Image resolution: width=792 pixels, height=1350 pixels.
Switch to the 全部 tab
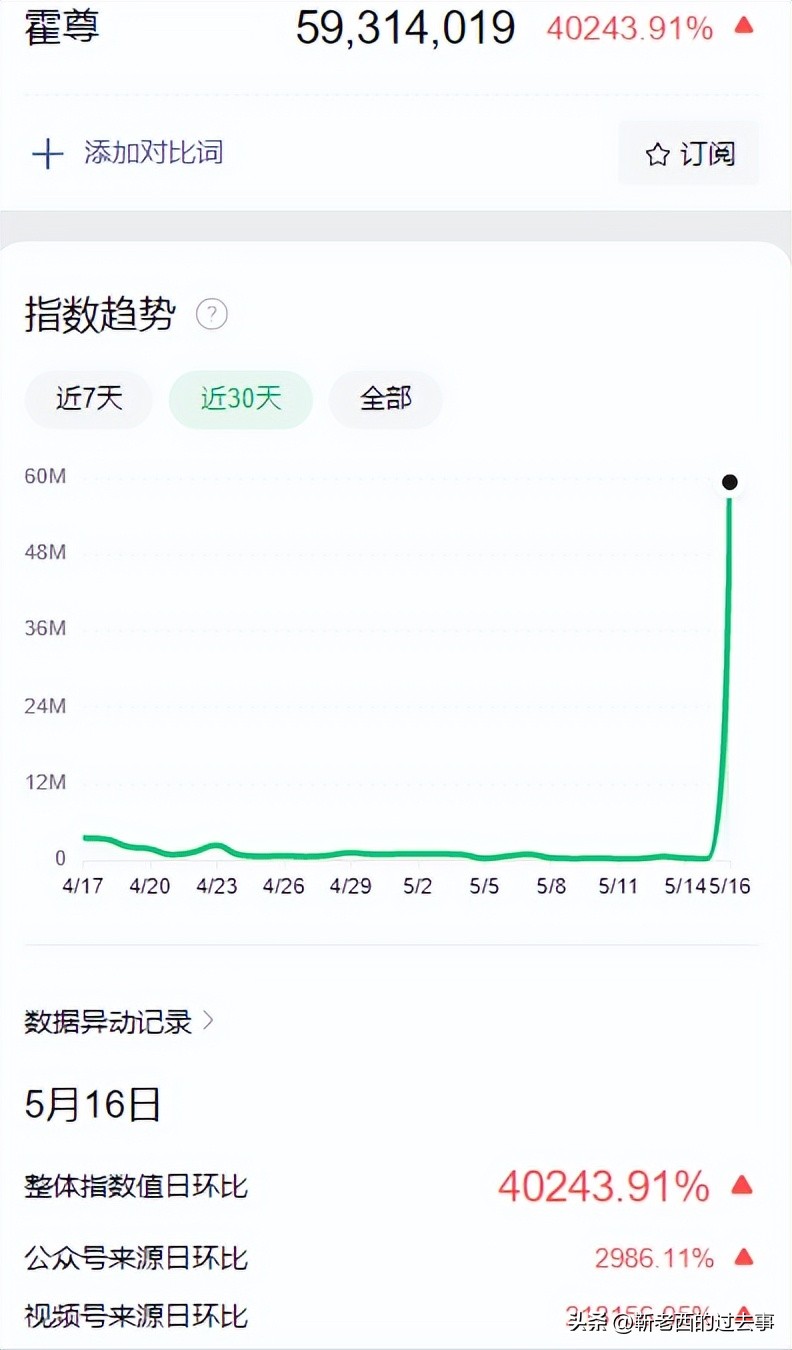[385, 398]
